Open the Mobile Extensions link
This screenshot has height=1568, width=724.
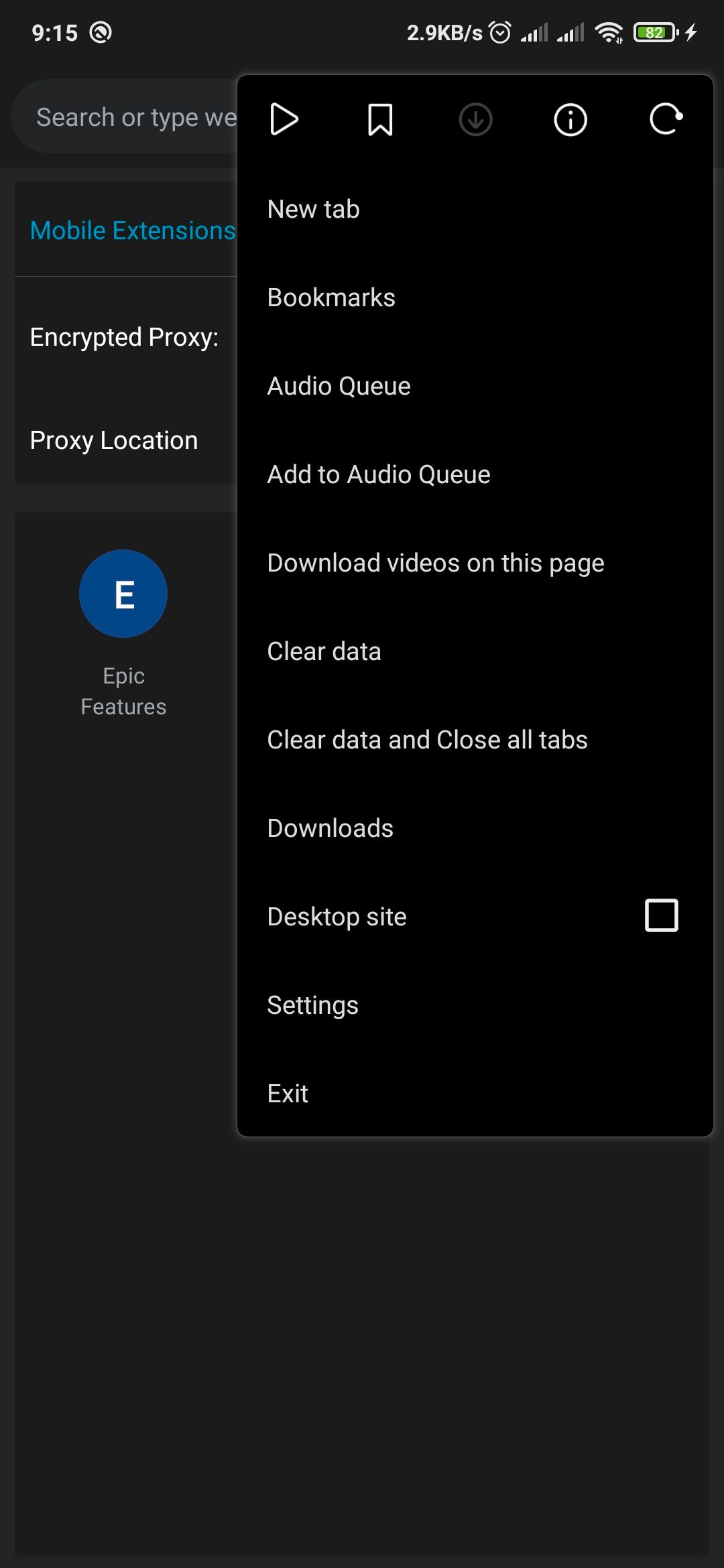point(131,230)
